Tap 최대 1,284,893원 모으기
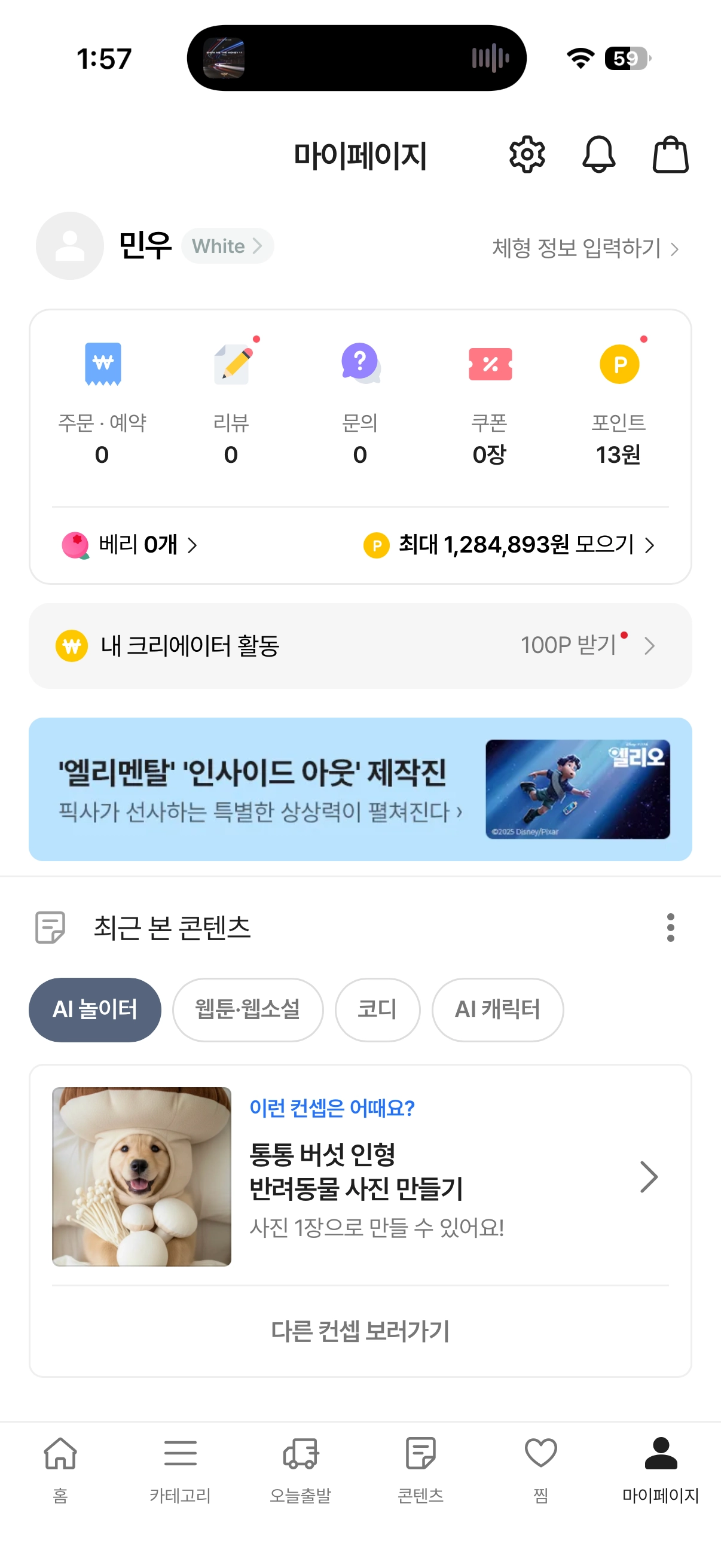The height and width of the screenshot is (1568, 721). click(x=509, y=545)
